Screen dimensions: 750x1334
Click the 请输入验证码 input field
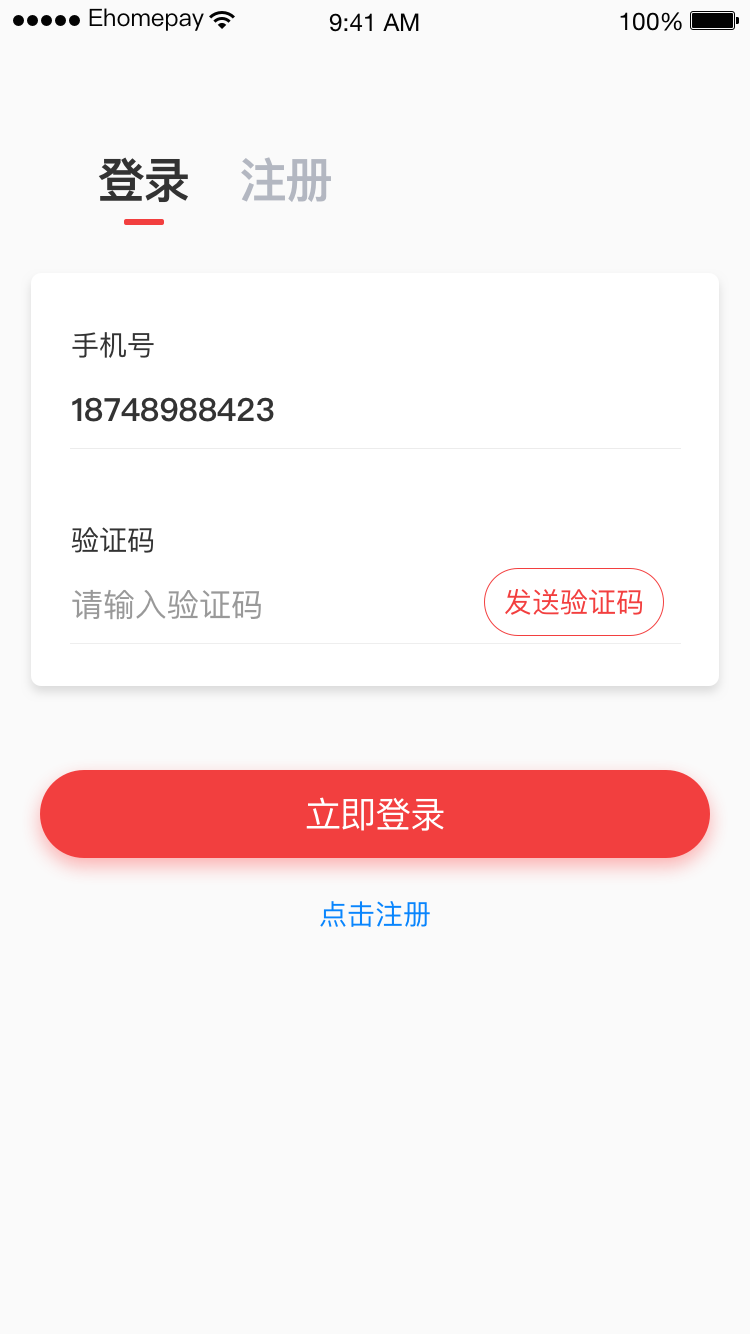click(250, 605)
